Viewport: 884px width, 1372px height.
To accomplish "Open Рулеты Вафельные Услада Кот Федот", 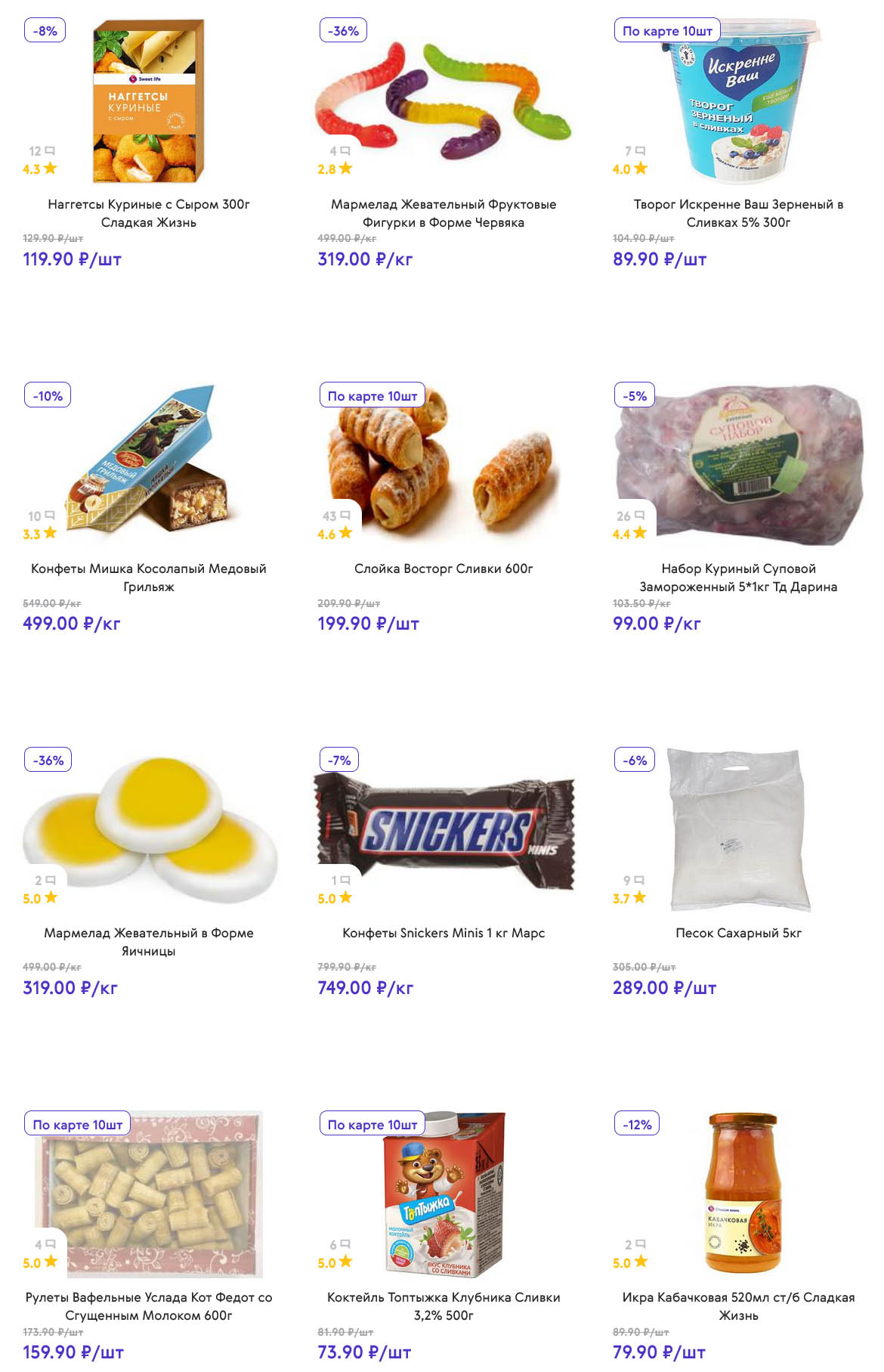I will (148, 1305).
